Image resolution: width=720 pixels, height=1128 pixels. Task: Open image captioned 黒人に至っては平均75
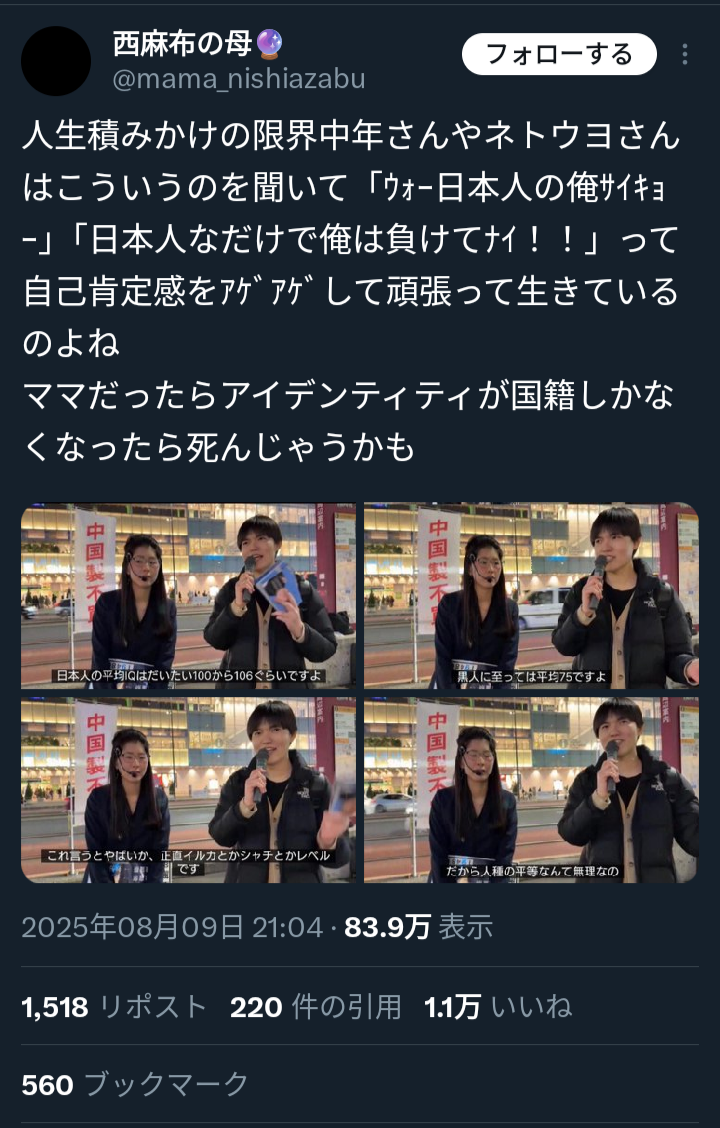[531, 595]
